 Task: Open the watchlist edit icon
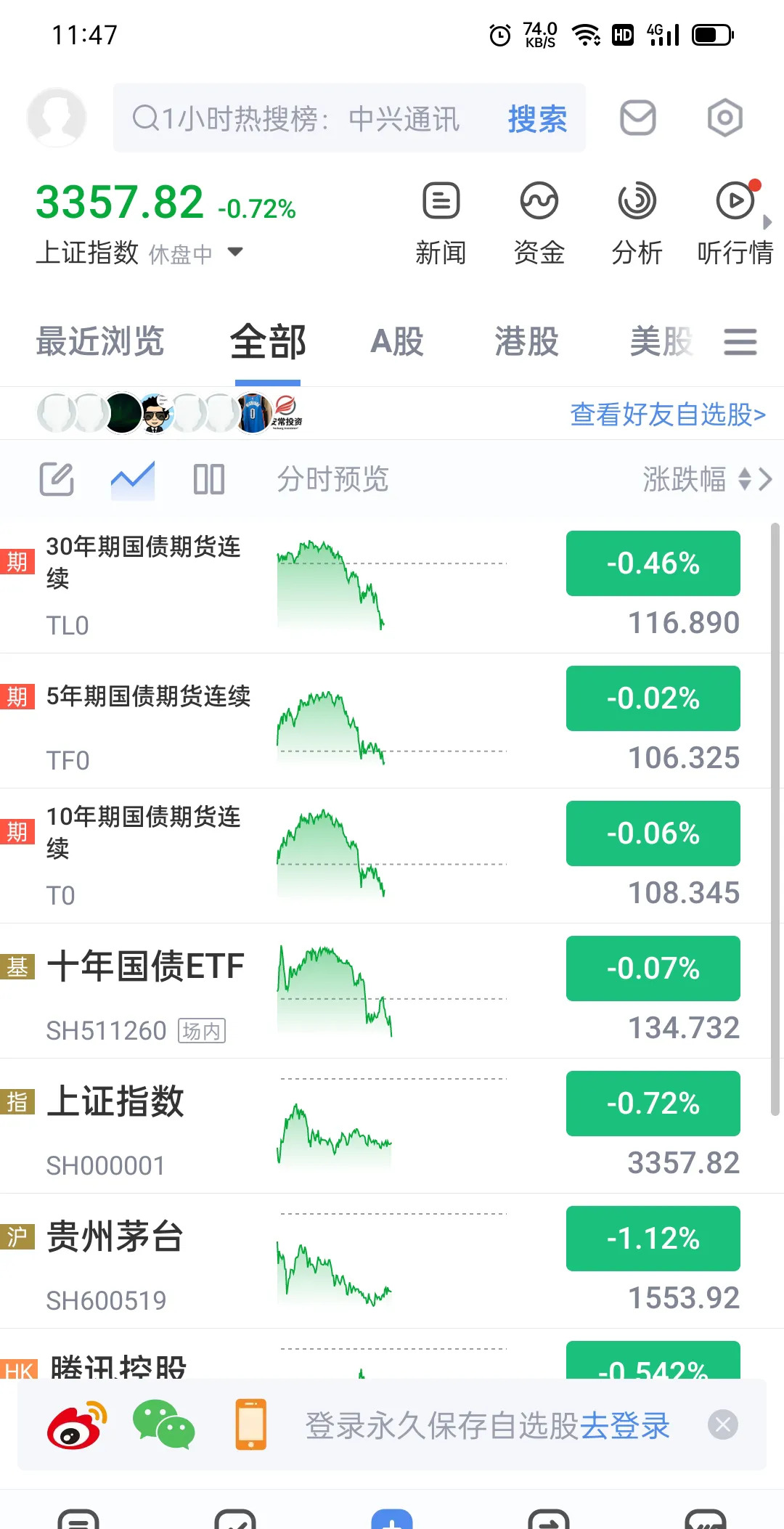[x=58, y=479]
